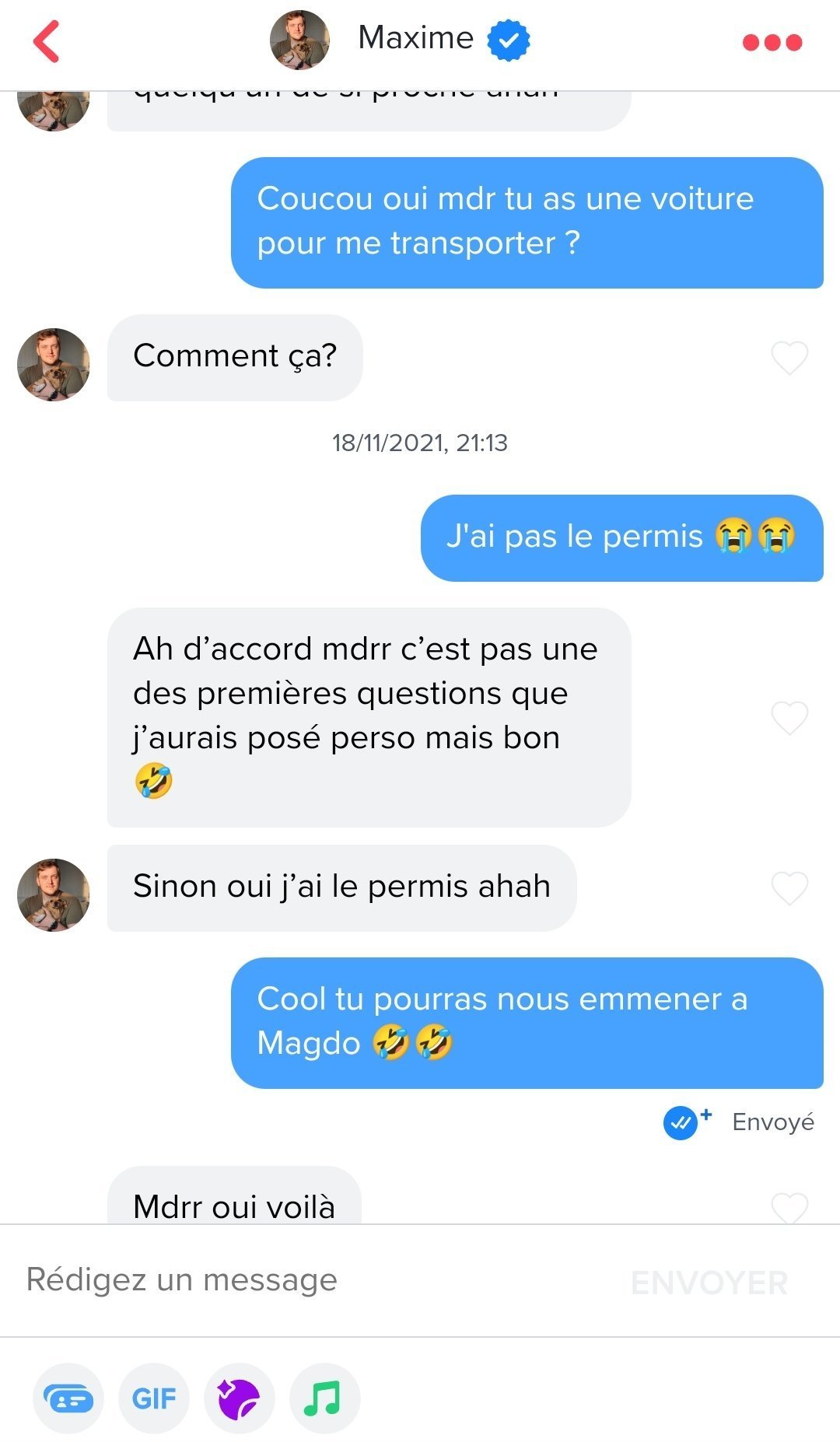Go back using the red arrow
840x1442 pixels.
47,42
